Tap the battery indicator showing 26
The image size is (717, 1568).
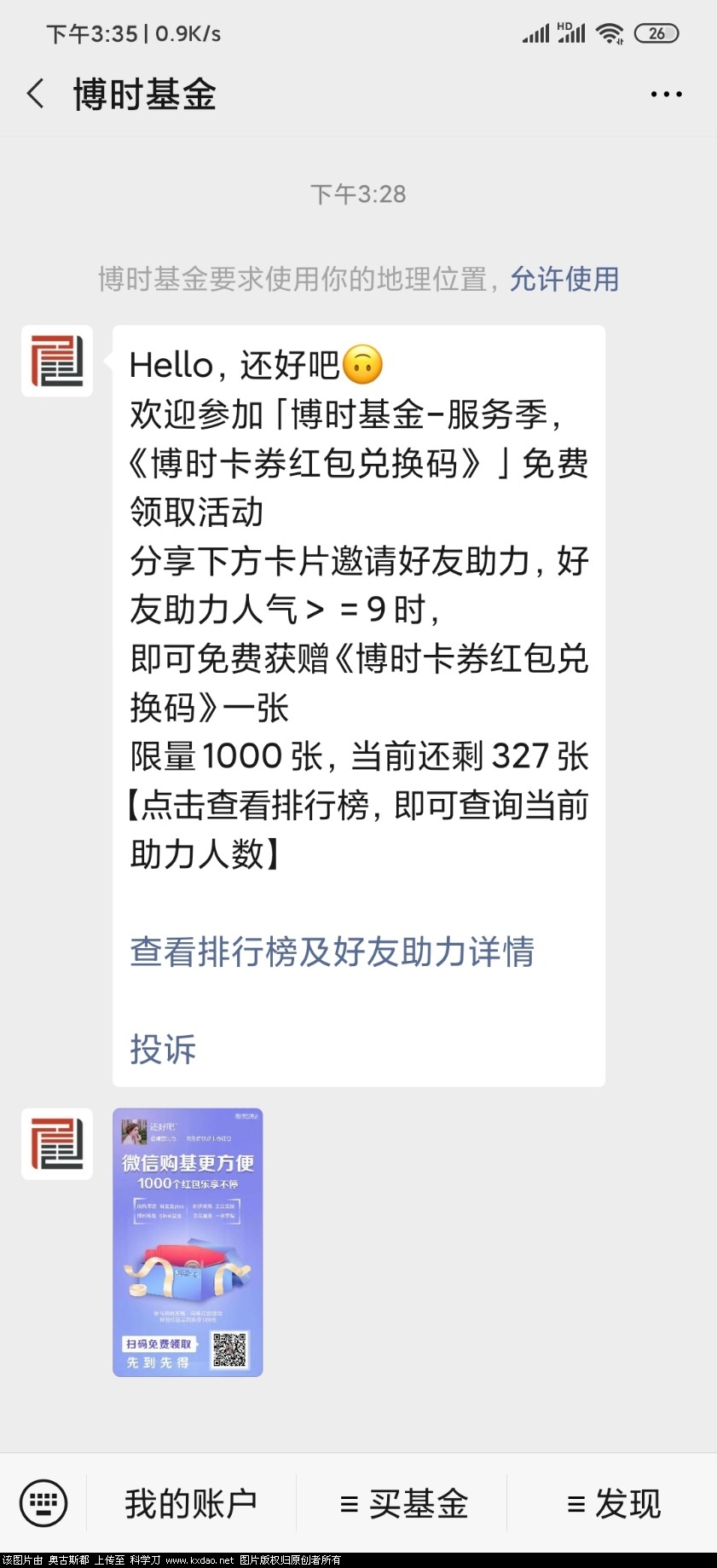click(656, 32)
